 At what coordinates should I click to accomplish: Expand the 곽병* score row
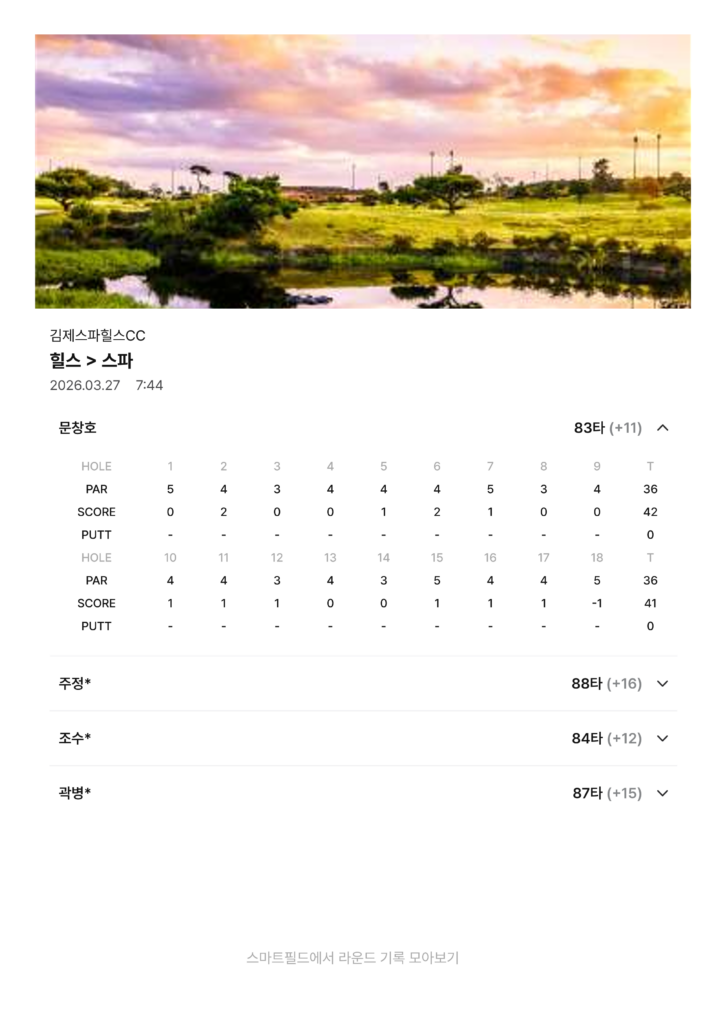(662, 794)
